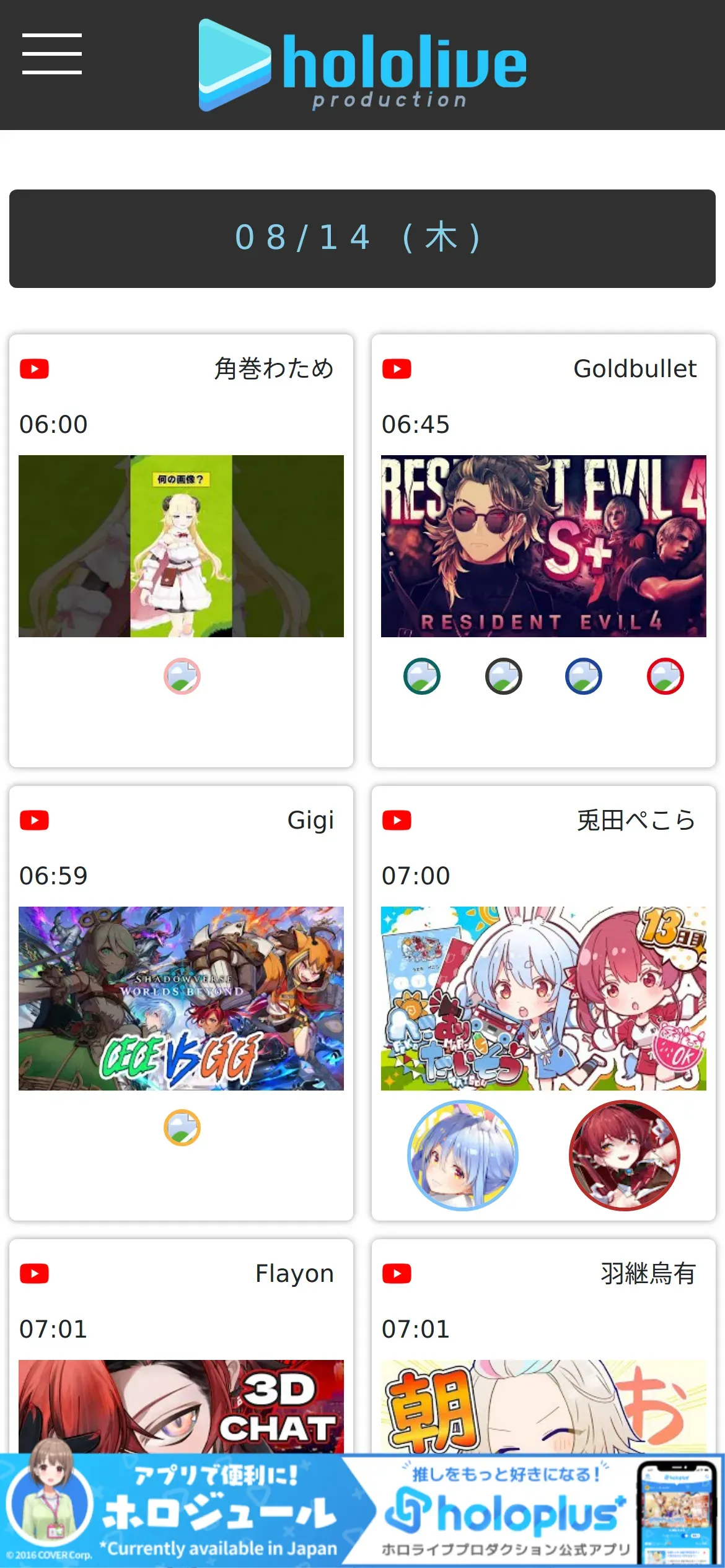Open Gigi's 06:59 Shadowverse stream
This screenshot has height=1568, width=725.
pos(181,998)
